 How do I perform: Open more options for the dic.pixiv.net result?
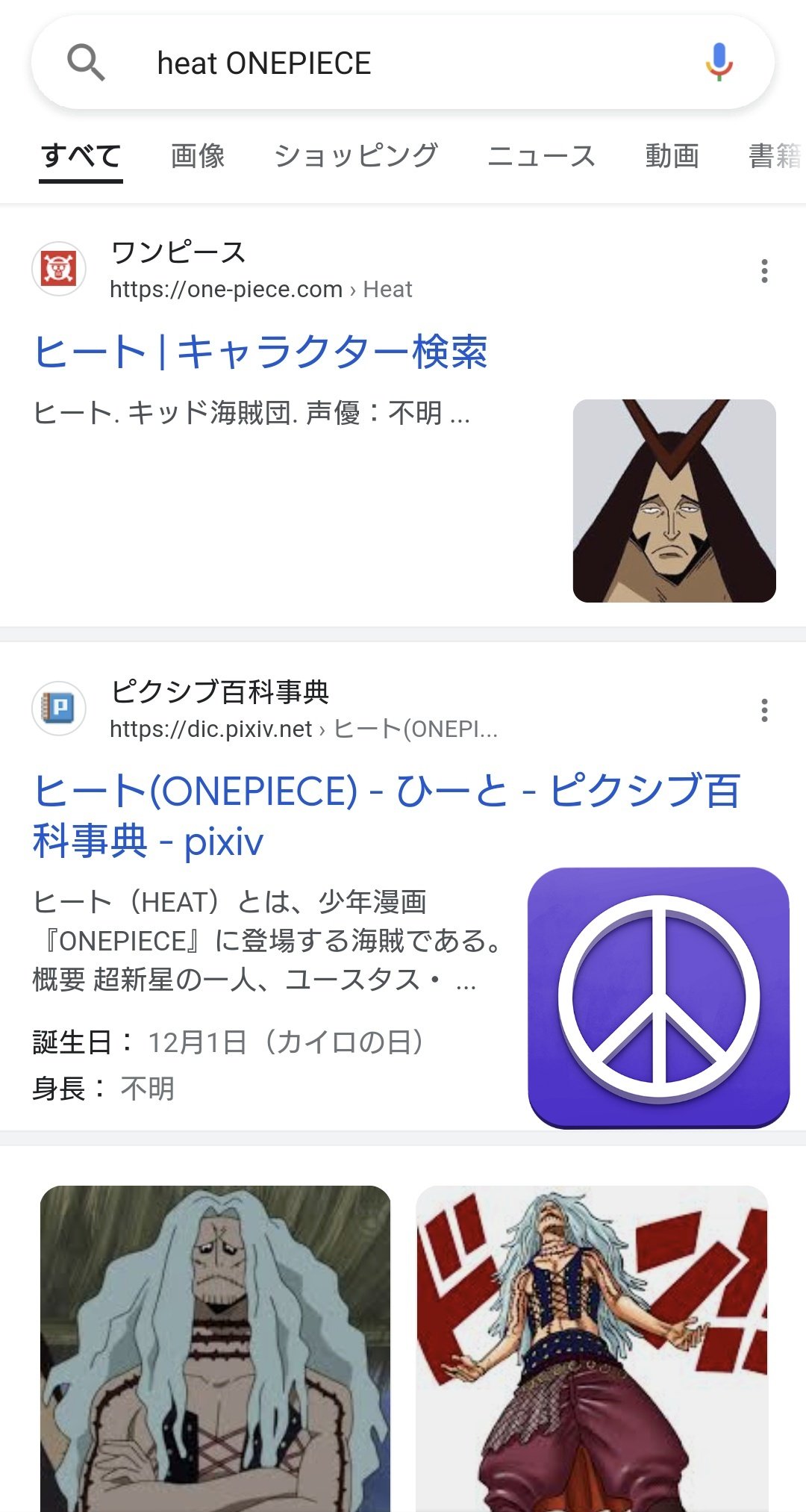point(764,710)
